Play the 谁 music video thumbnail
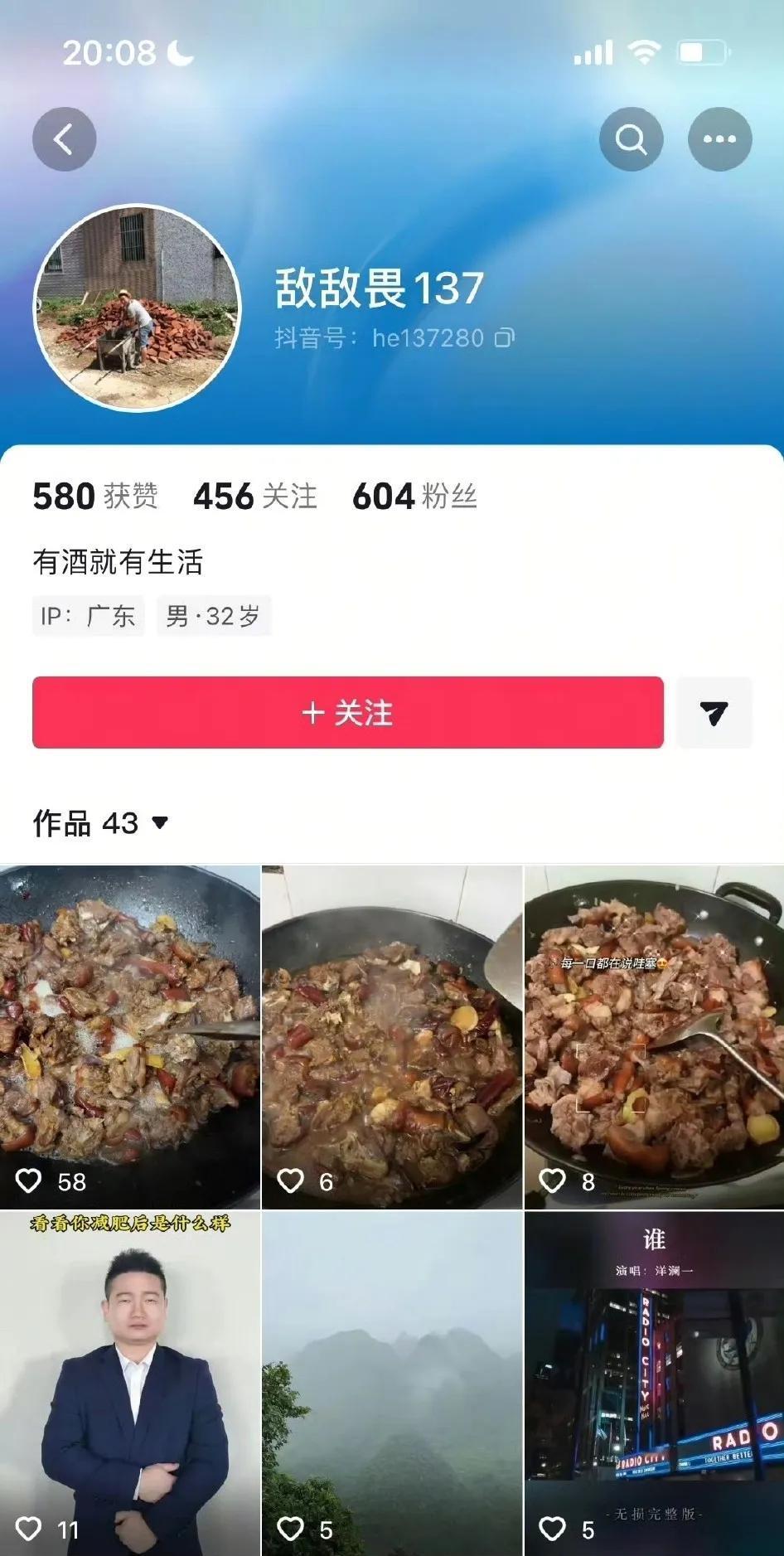The width and height of the screenshot is (784, 1556). [x=653, y=1376]
